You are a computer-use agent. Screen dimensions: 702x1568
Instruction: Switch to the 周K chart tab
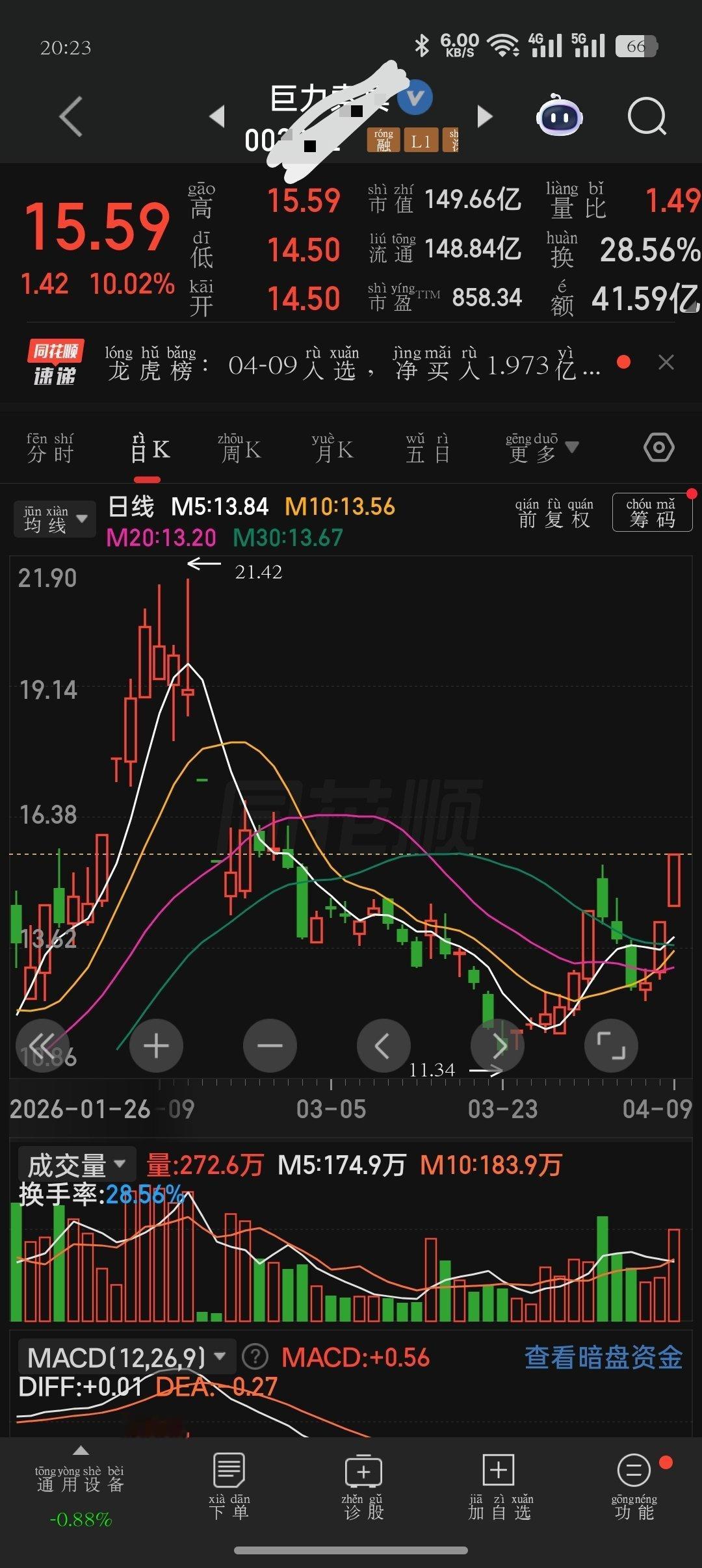[x=239, y=449]
